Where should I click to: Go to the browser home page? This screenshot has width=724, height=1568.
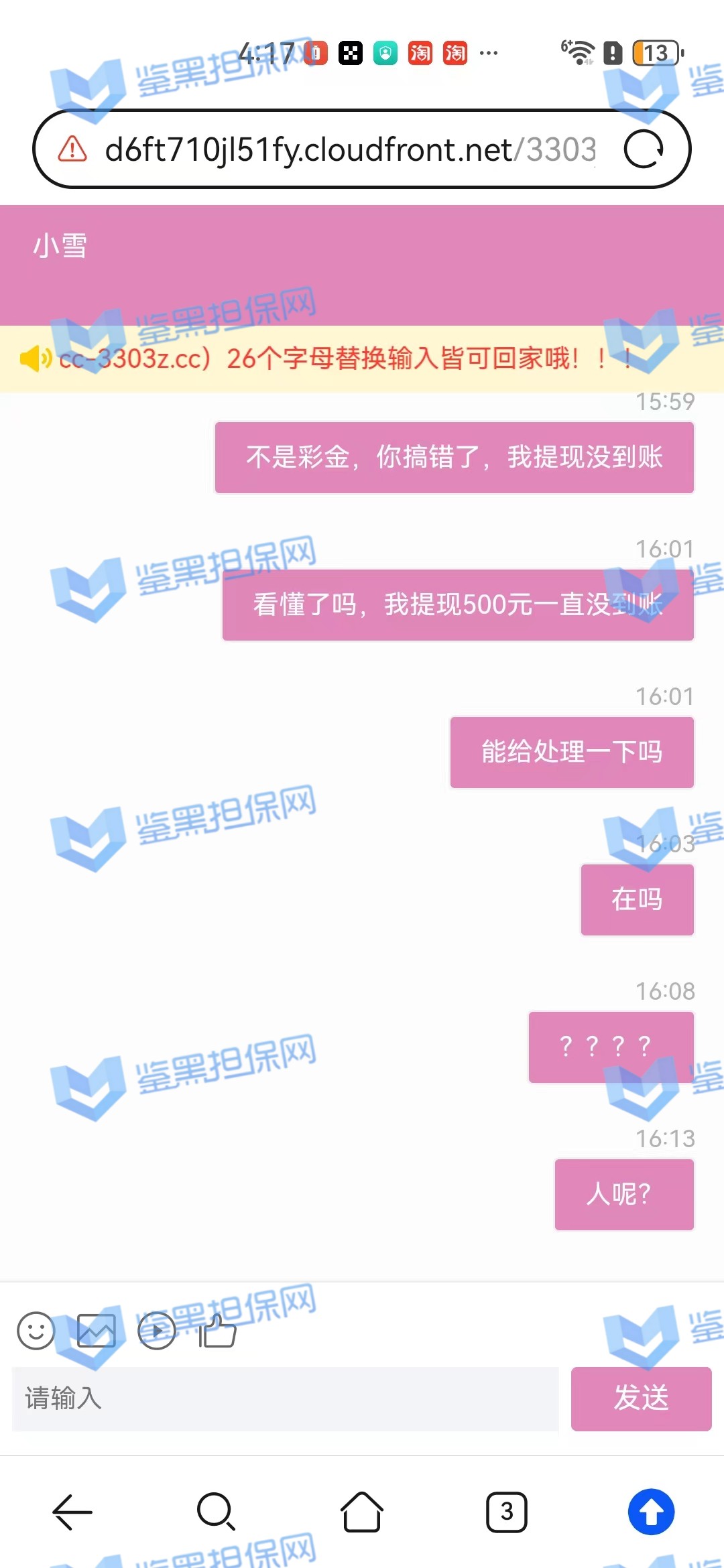(x=362, y=1512)
